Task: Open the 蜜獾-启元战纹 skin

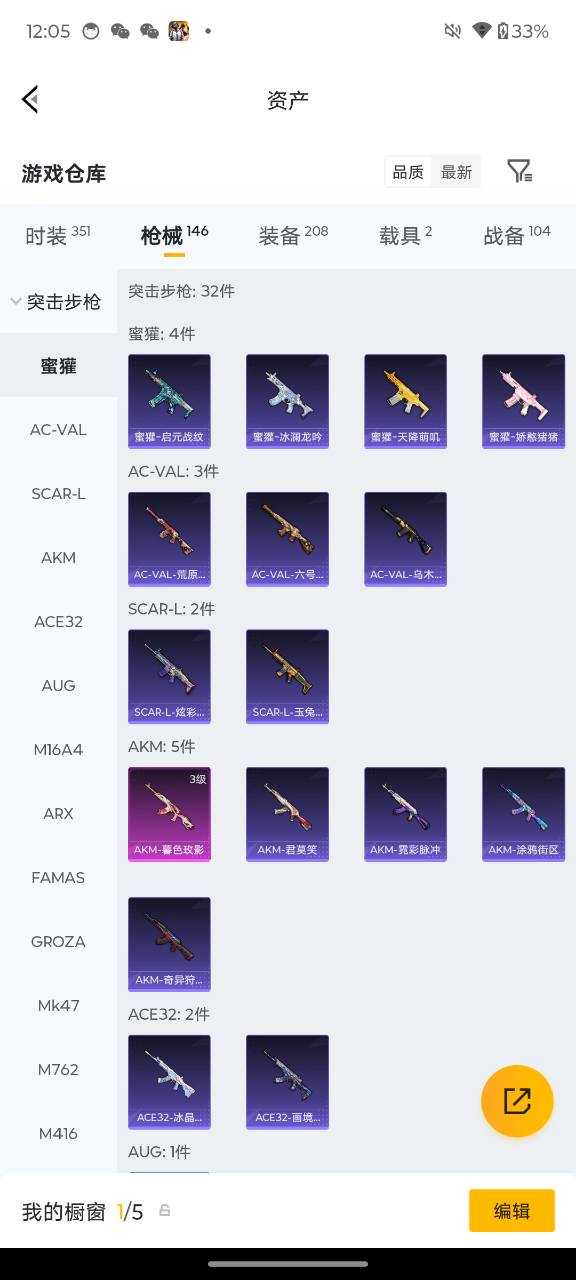Action: pos(169,401)
